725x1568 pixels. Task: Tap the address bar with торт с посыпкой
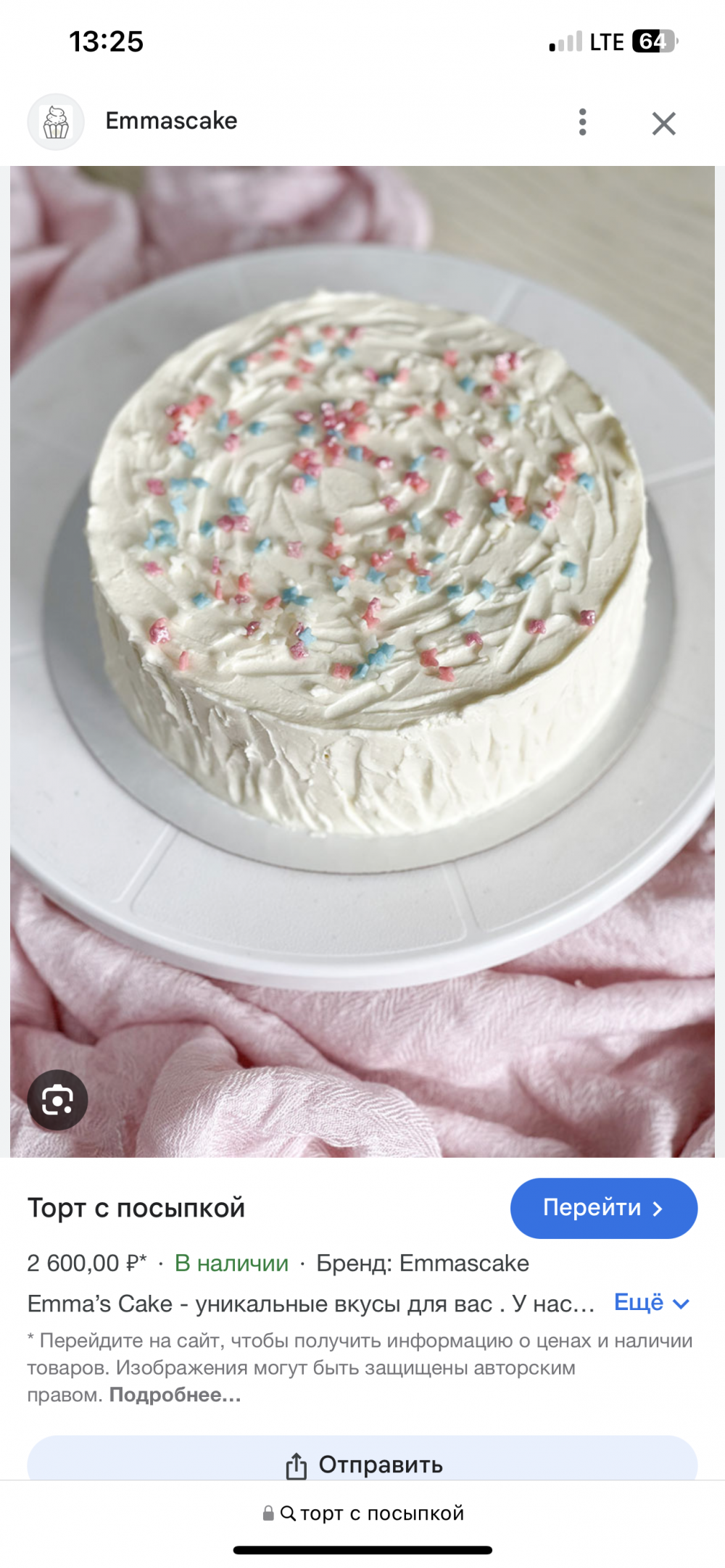(362, 1513)
